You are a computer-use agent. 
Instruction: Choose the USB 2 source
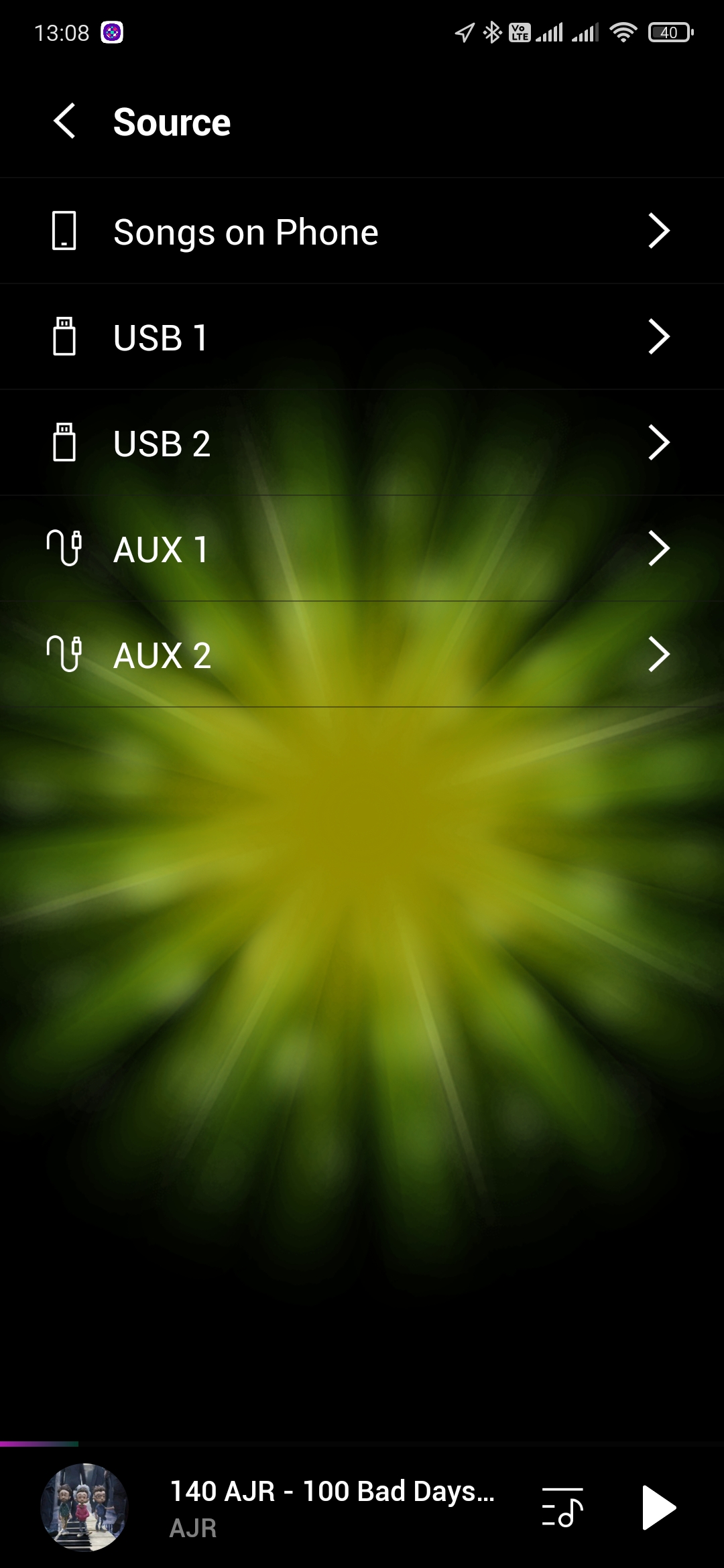[362, 443]
